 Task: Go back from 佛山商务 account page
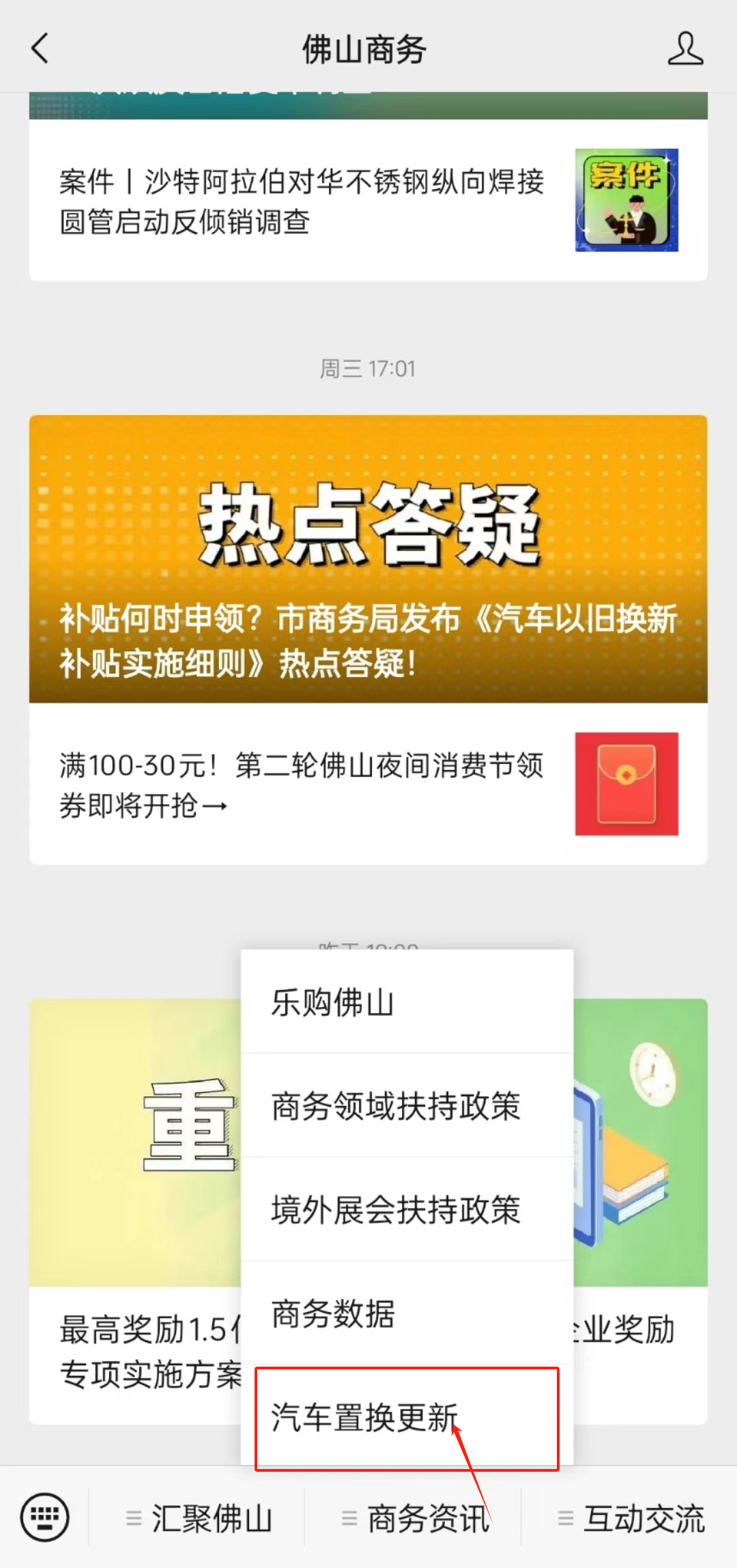coord(40,49)
